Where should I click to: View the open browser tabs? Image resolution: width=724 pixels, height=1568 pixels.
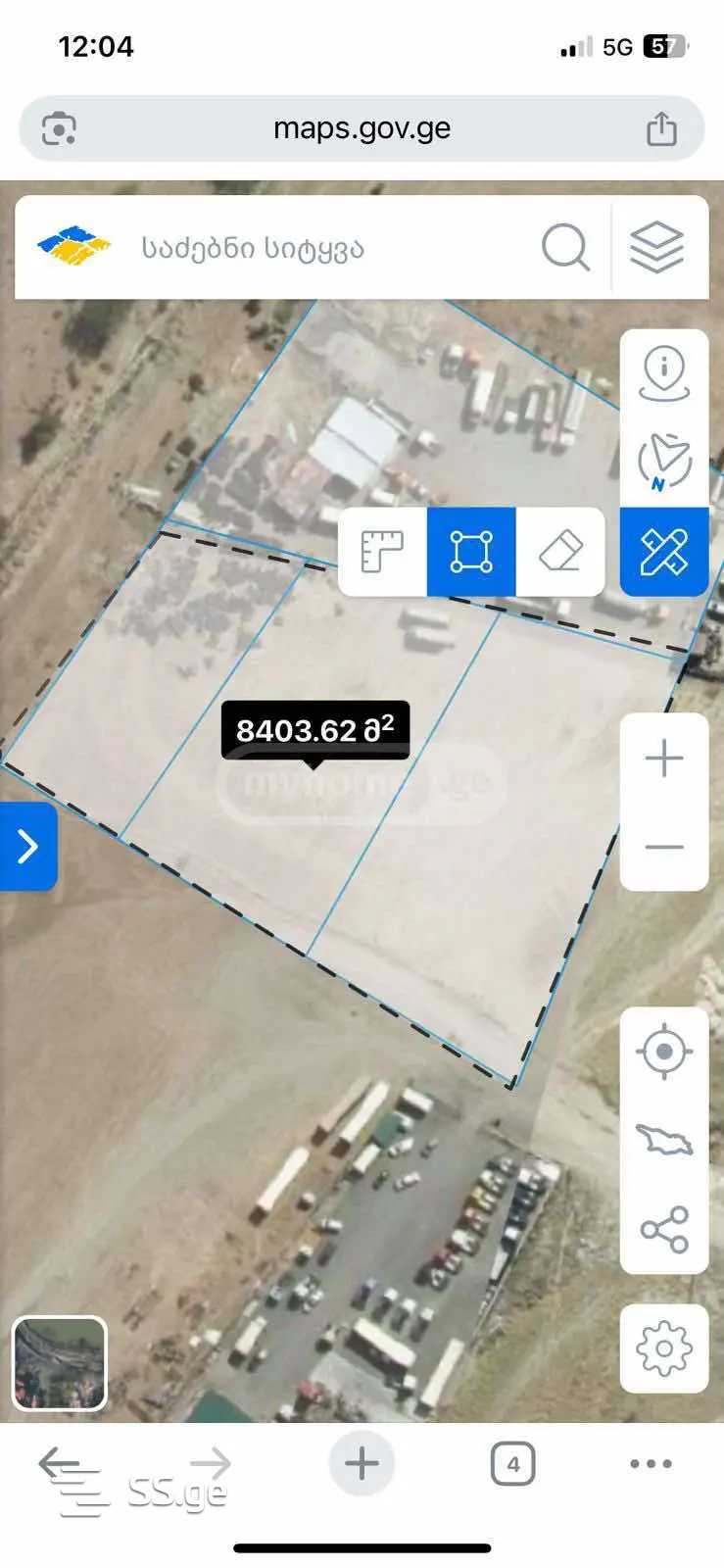(512, 1465)
